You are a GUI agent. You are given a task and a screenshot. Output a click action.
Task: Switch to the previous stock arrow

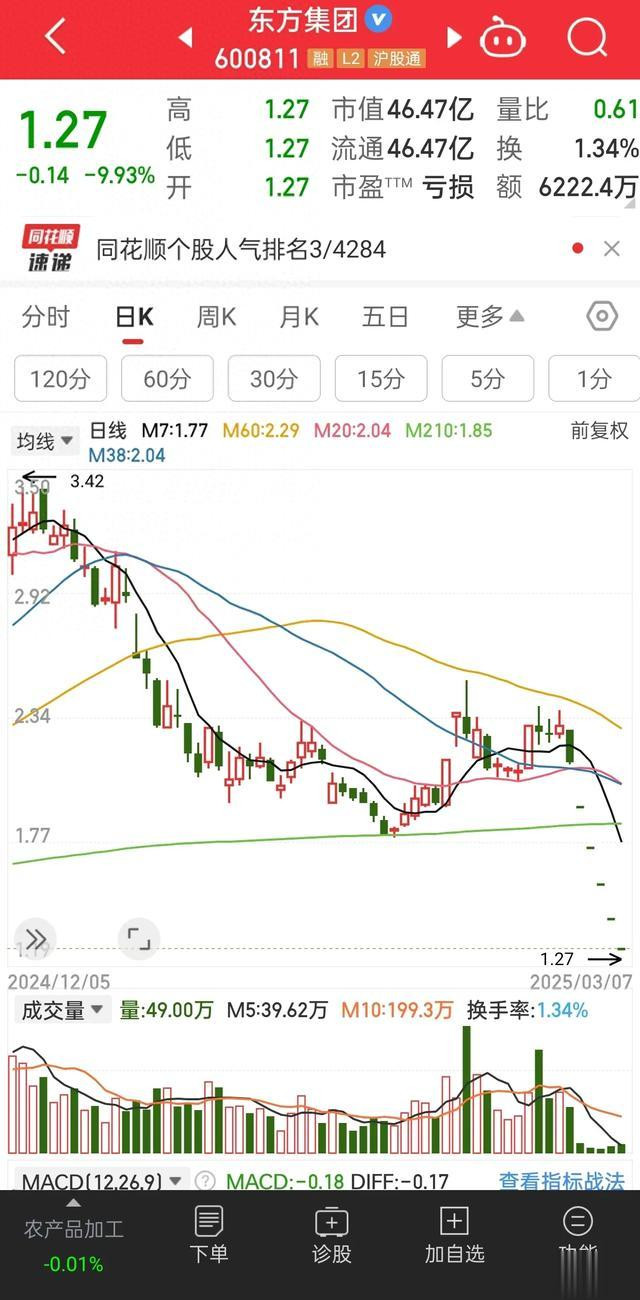(185, 38)
